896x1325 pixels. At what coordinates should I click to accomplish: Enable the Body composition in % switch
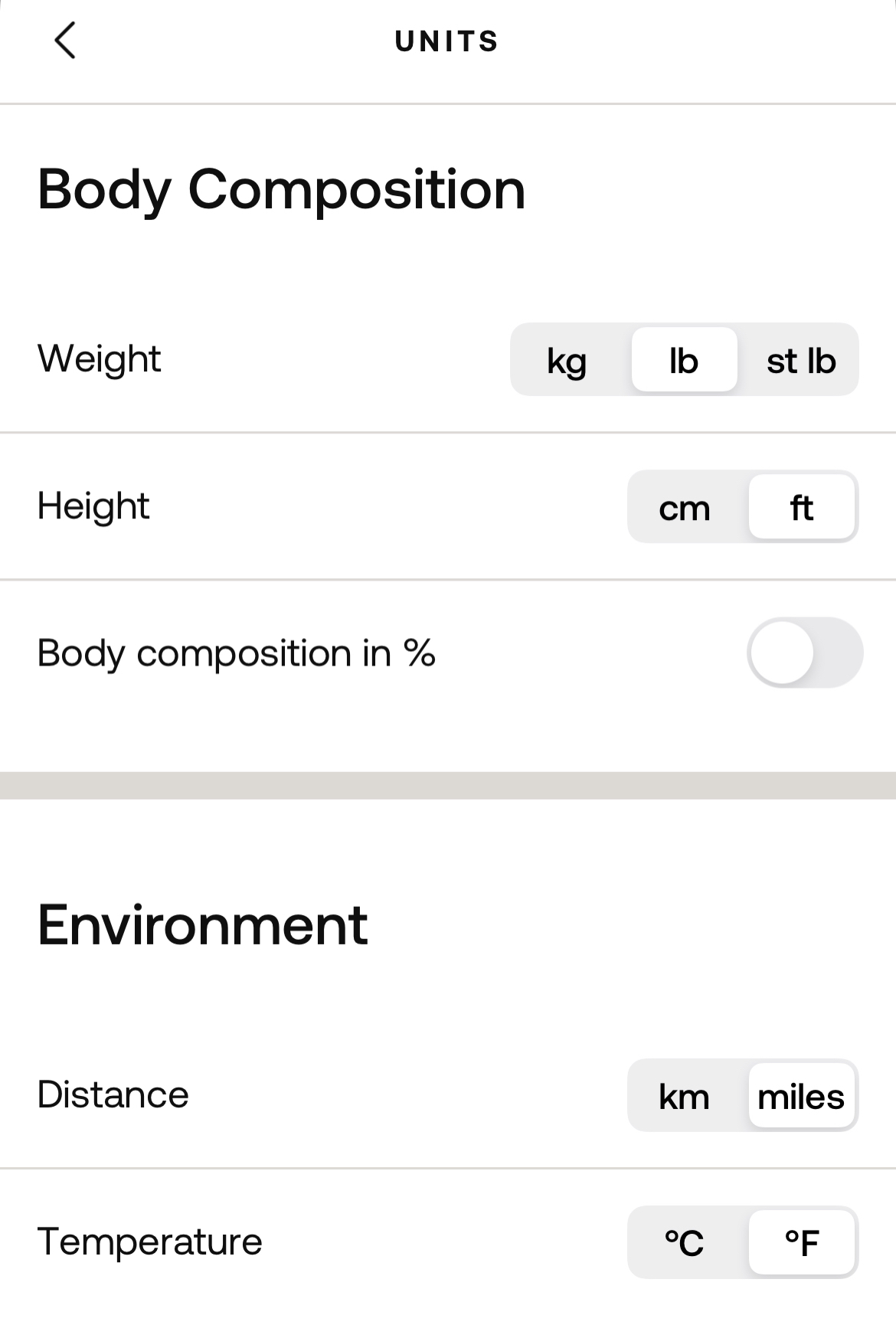click(x=805, y=653)
